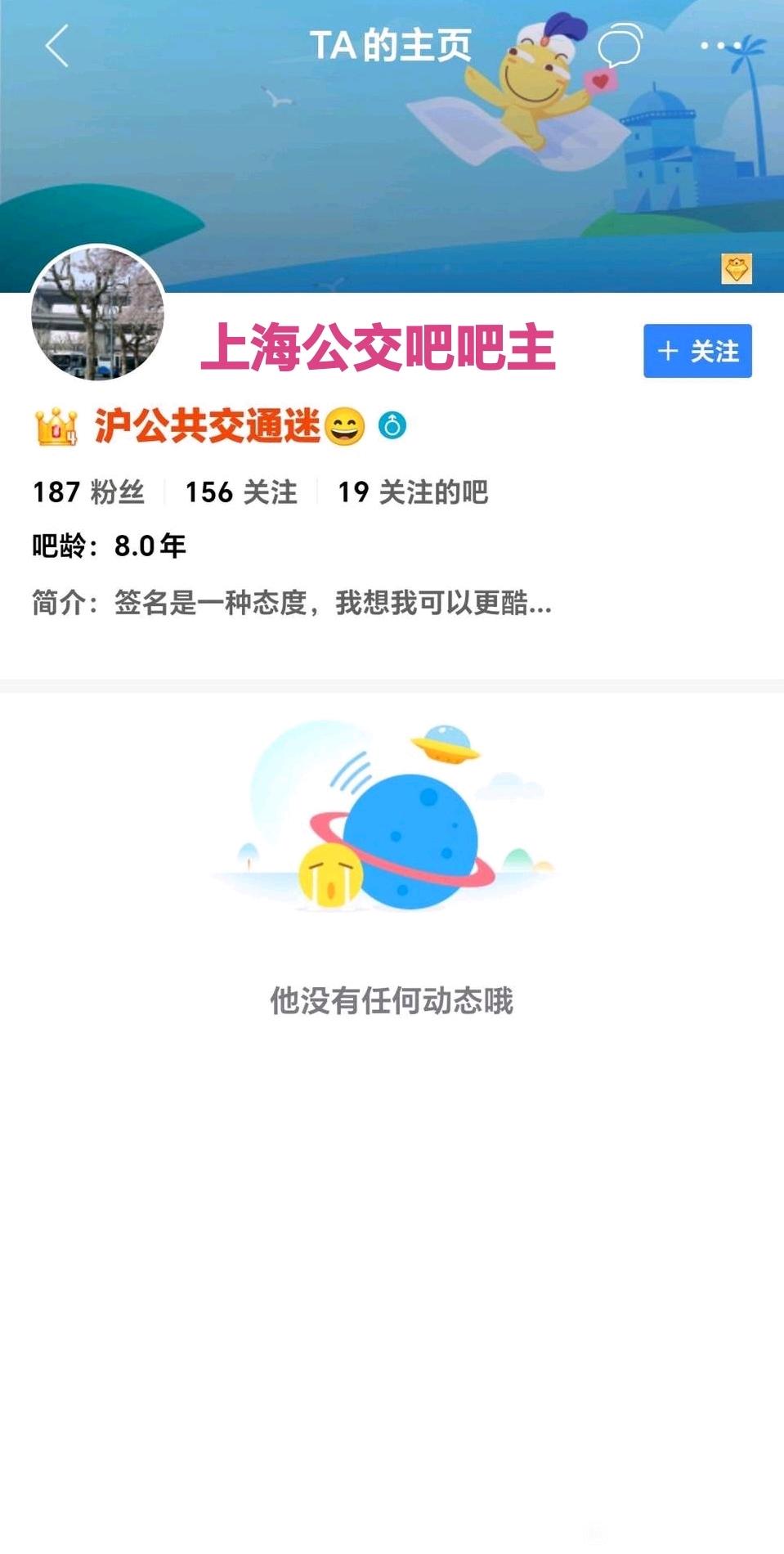View the user's profile avatar
This screenshot has height=1554, width=784.
click(98, 313)
